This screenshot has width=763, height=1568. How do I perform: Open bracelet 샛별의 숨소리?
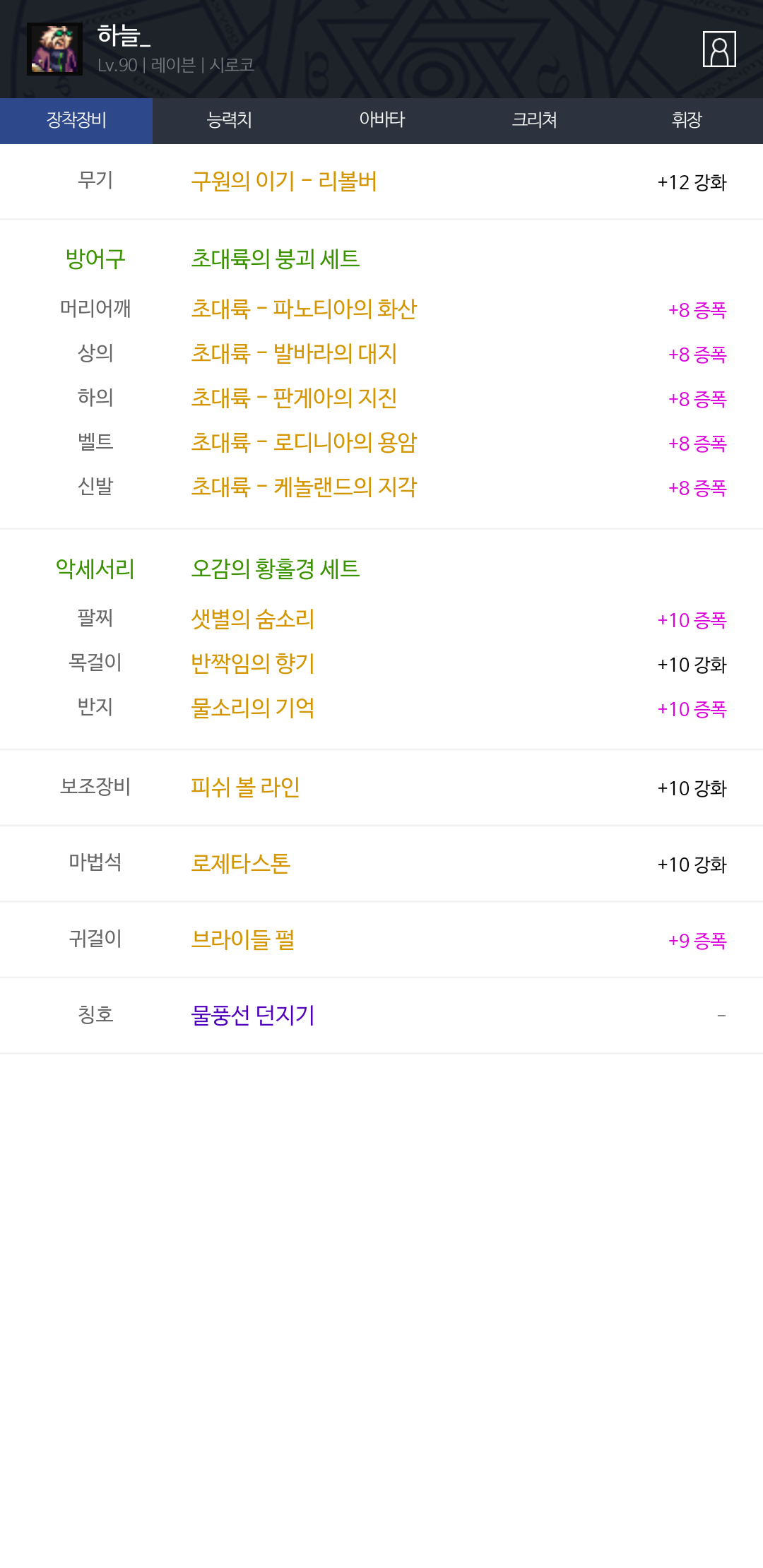[253, 619]
